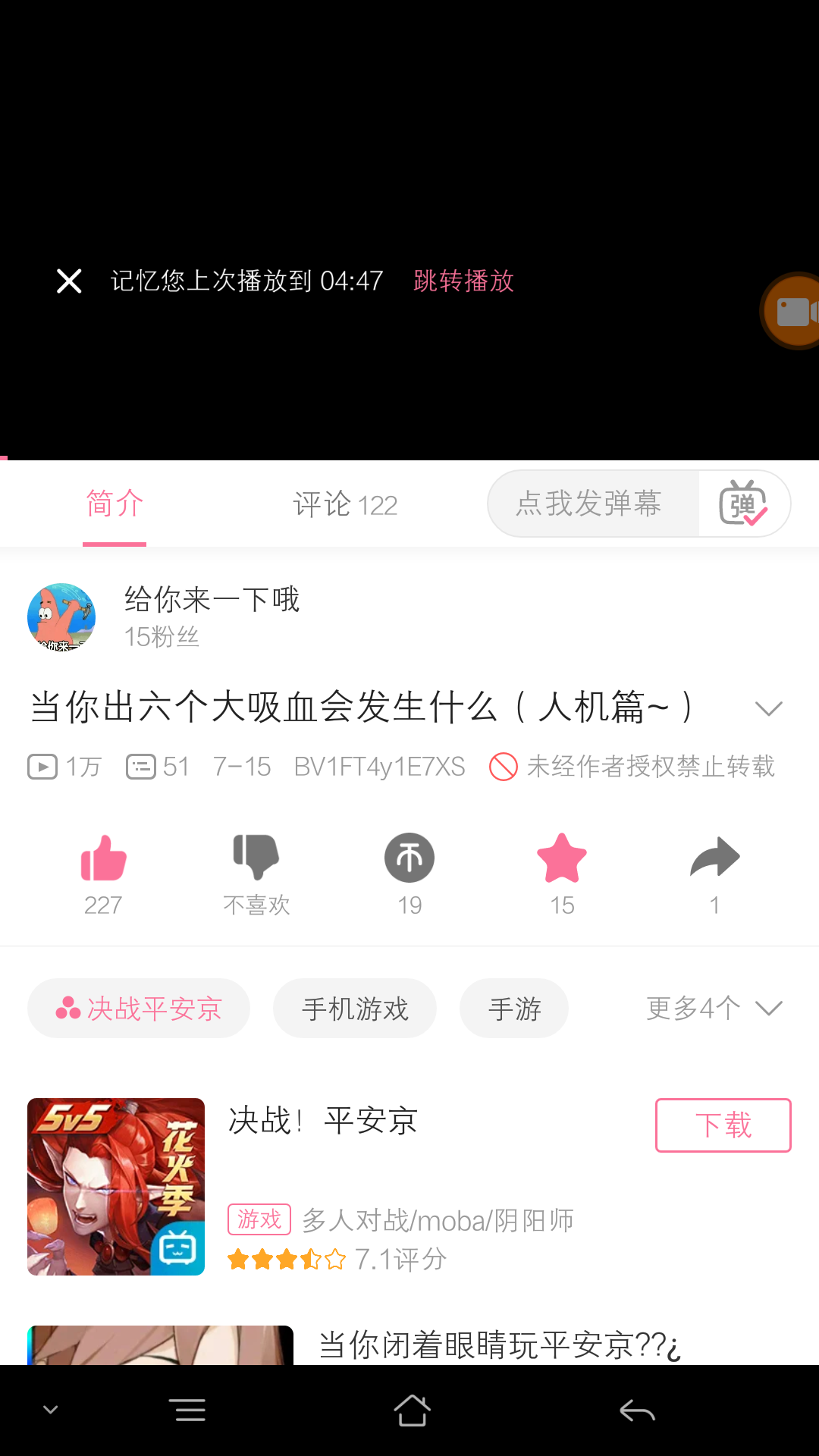Select the coin donation icon
The image size is (819, 1456).
[409, 859]
